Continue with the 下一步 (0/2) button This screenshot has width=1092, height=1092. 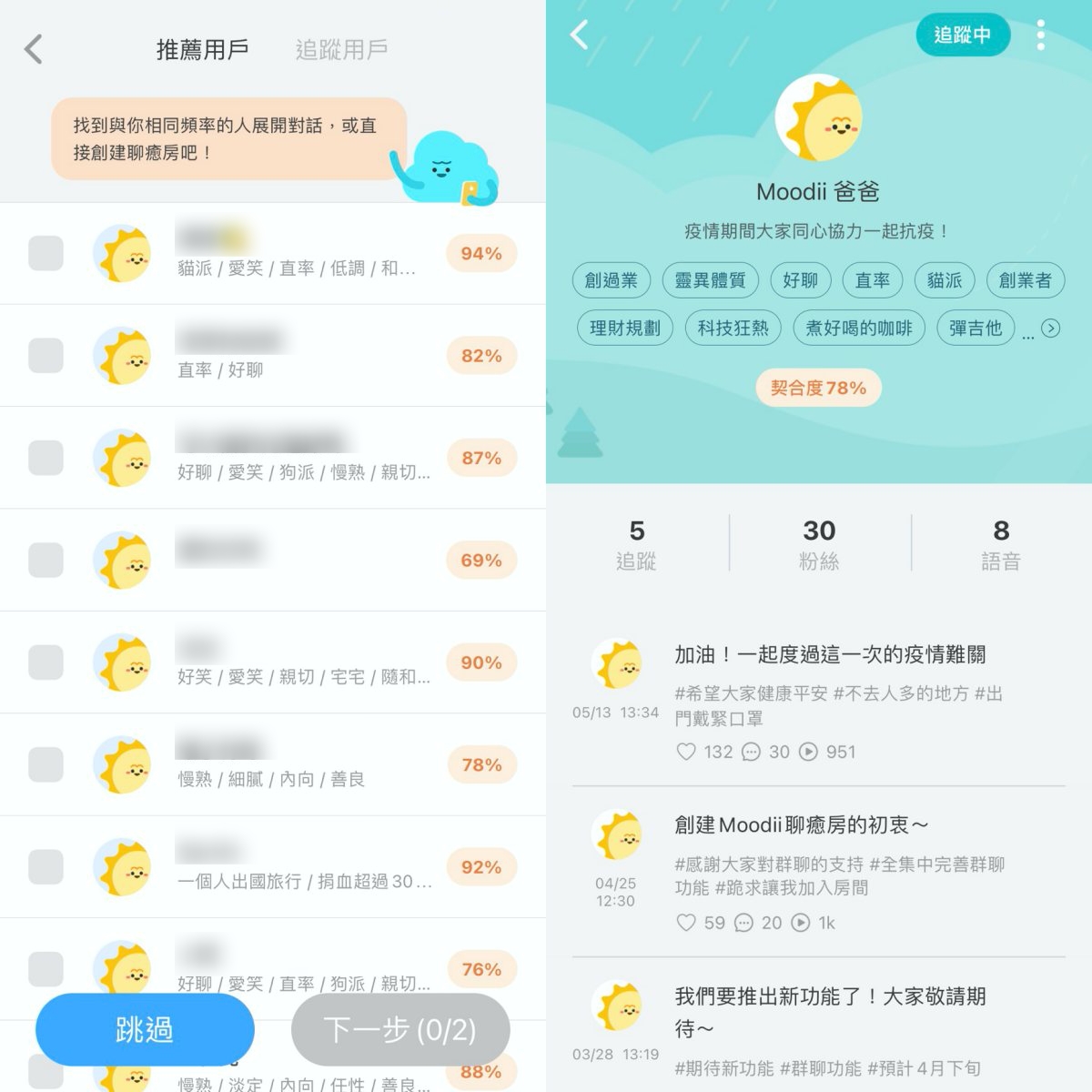coord(400,1029)
